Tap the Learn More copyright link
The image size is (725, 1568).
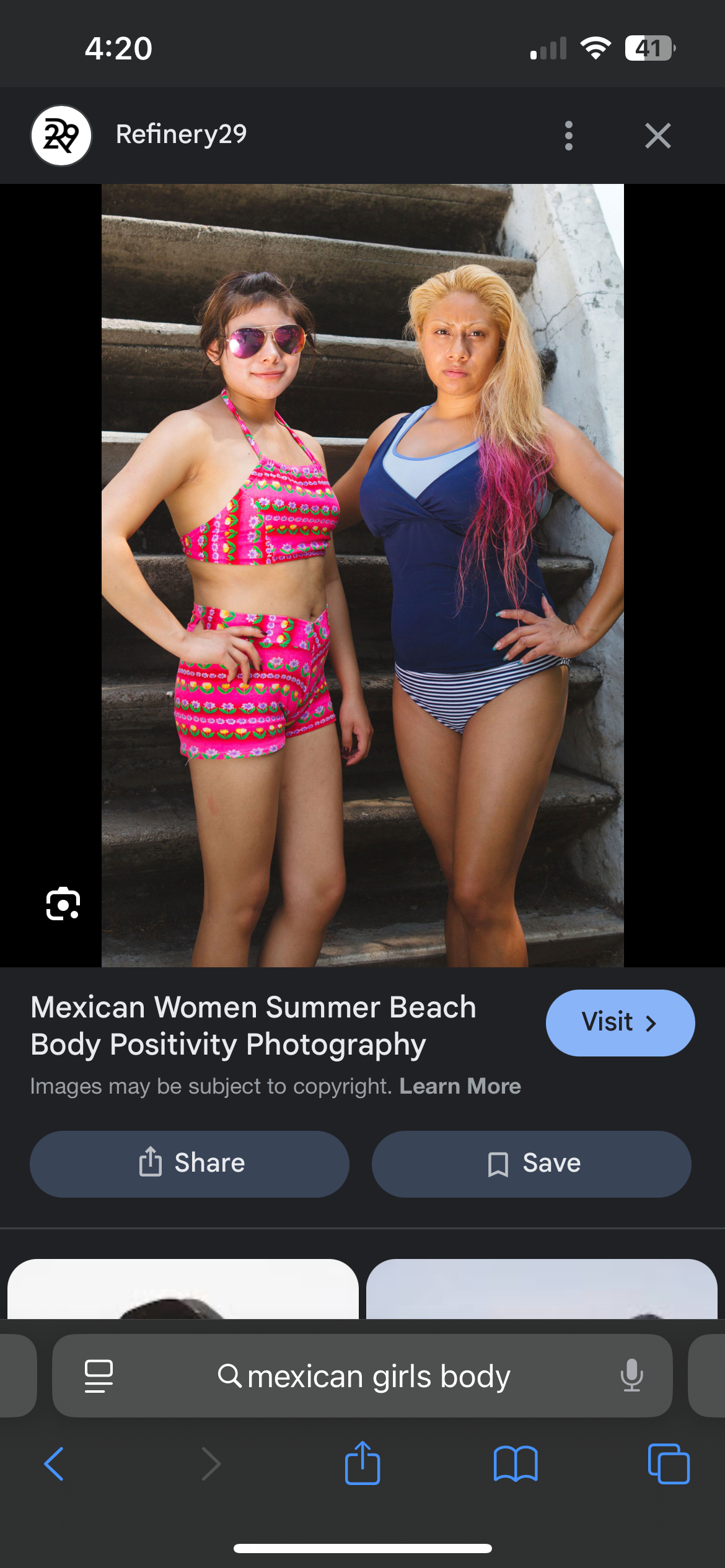460,1086
